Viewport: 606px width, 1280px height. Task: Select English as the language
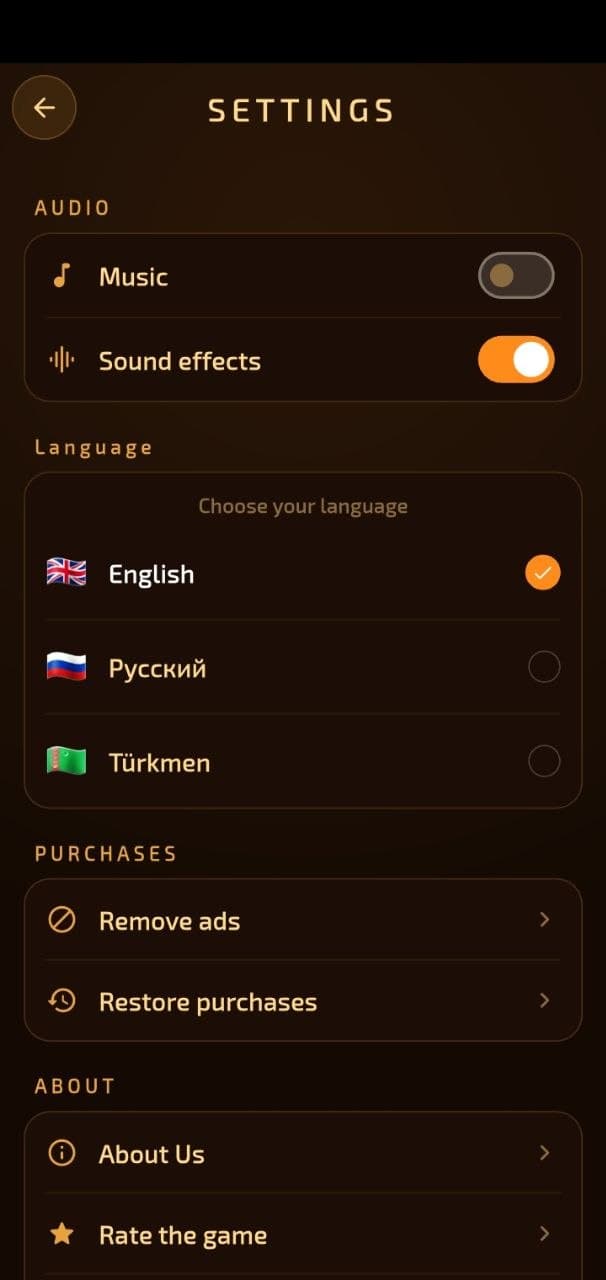click(303, 573)
